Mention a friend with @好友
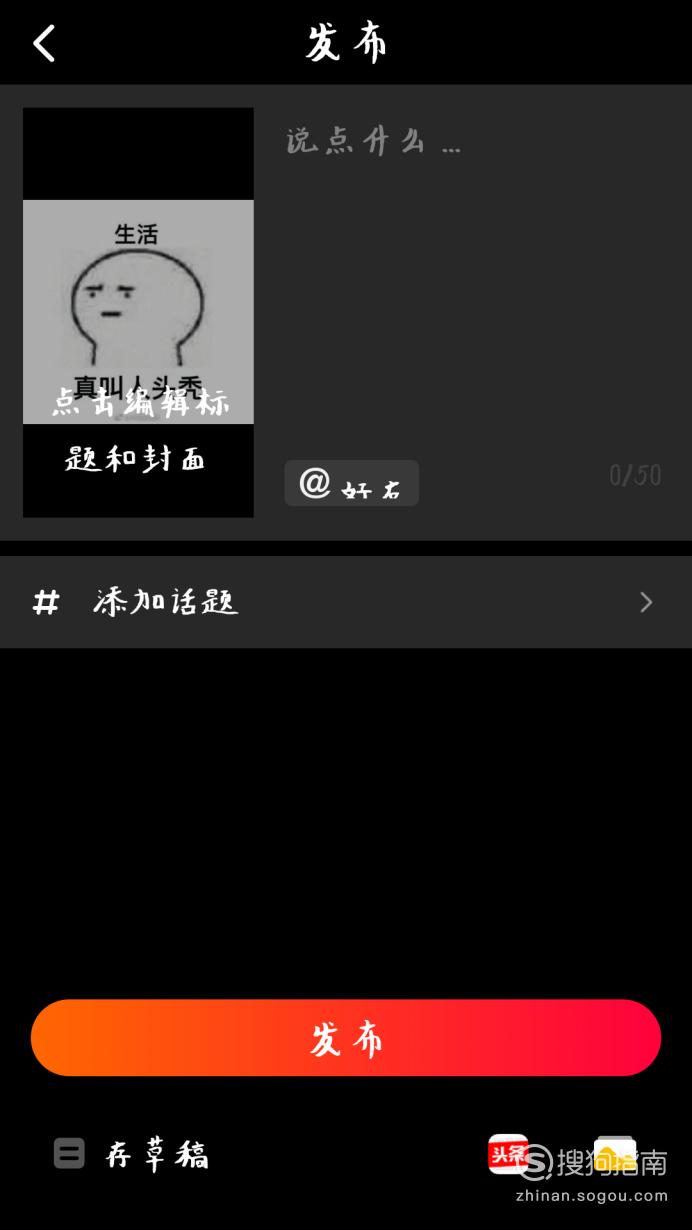 pos(351,483)
